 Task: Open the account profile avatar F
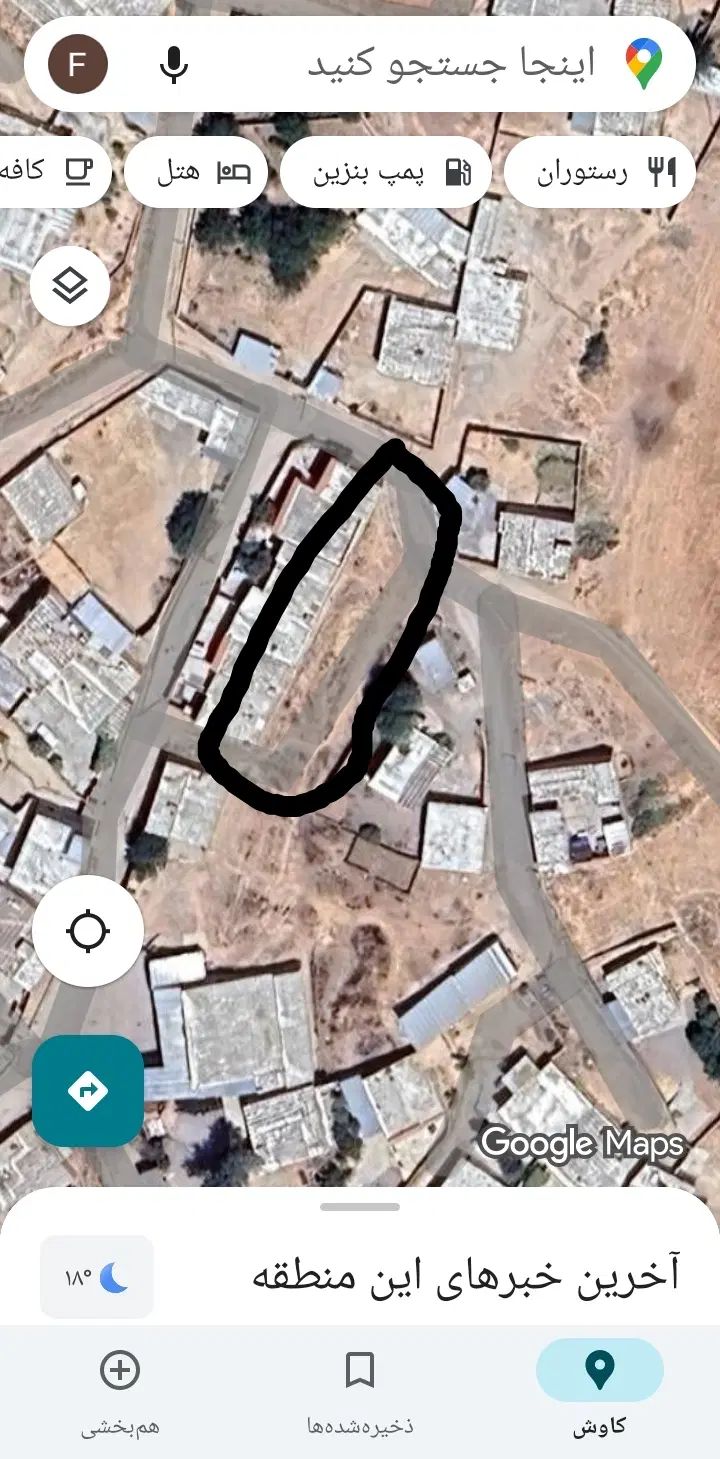[77, 65]
